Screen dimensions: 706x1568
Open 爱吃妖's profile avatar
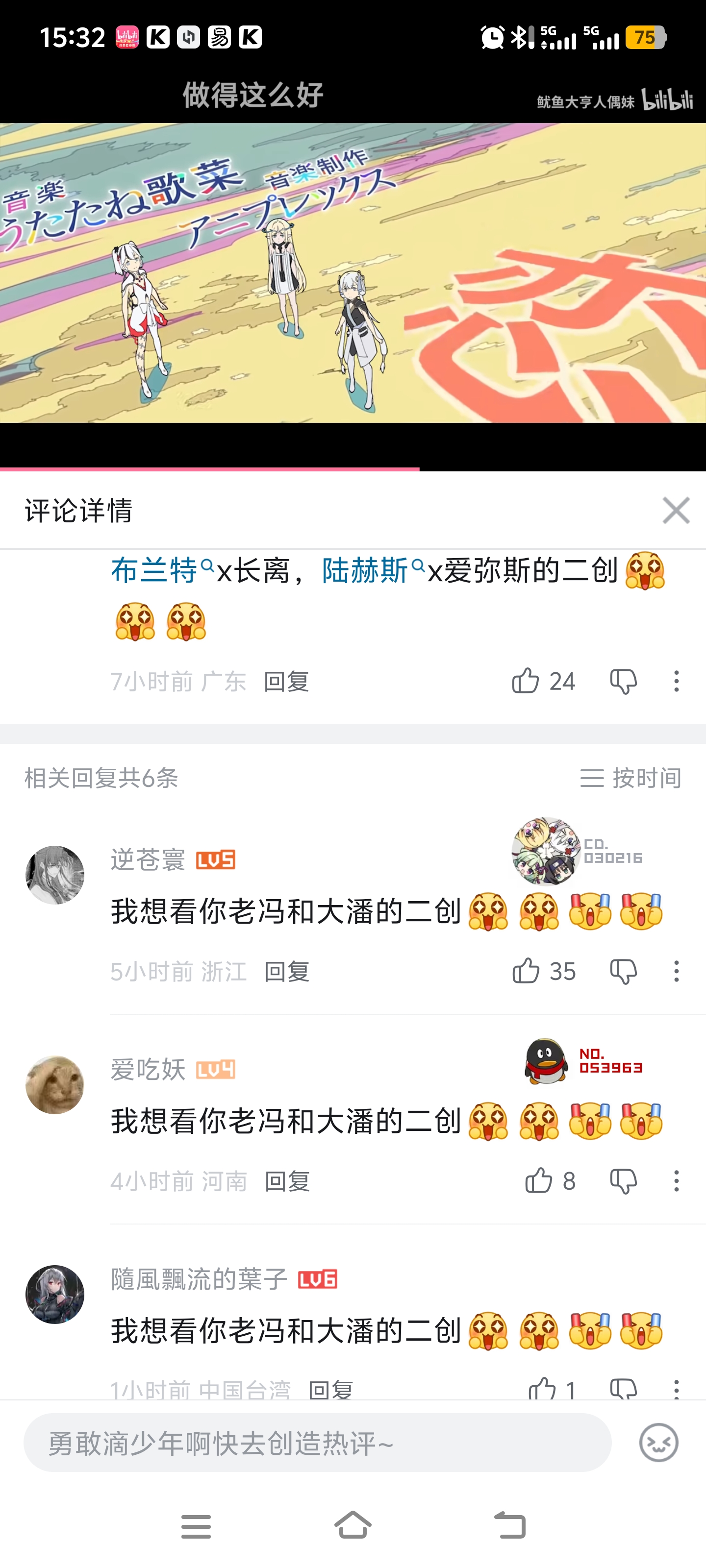point(55,1085)
